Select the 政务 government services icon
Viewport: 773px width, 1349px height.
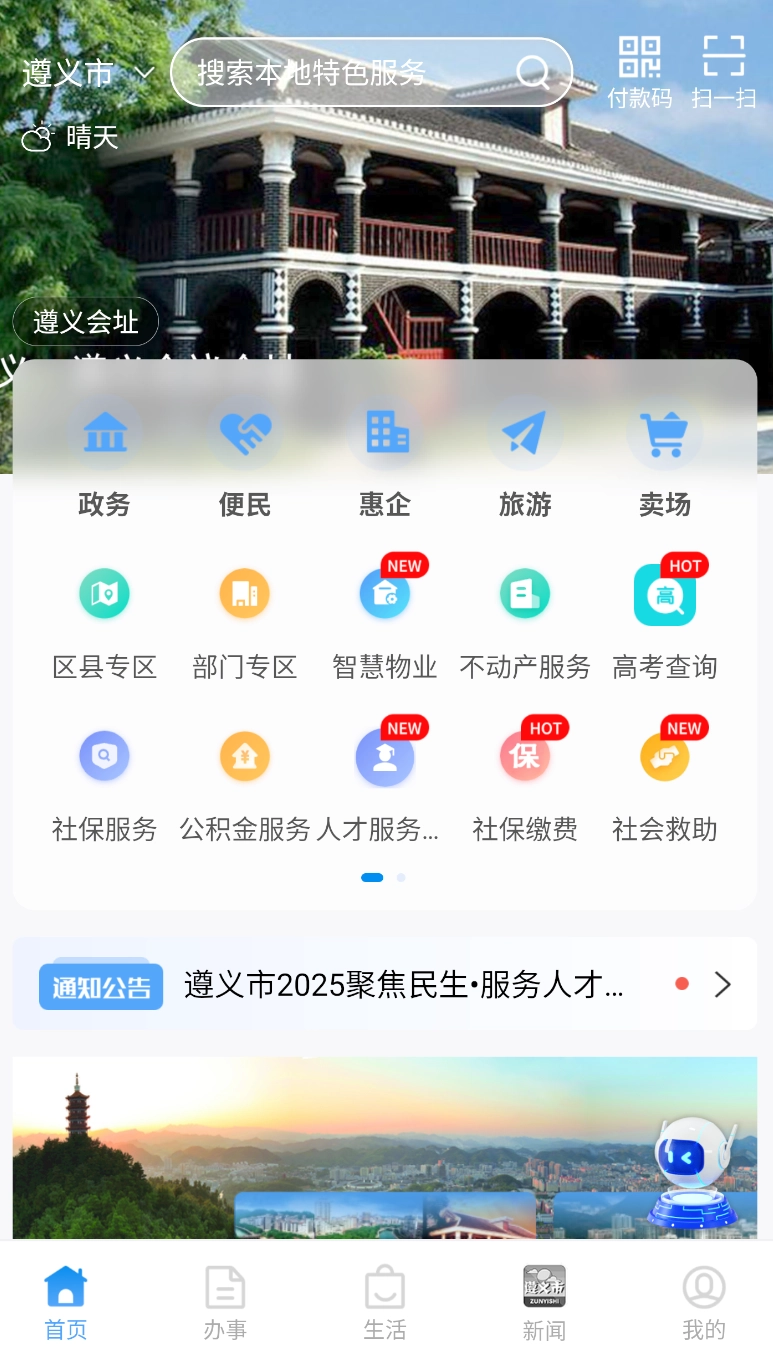pos(104,455)
